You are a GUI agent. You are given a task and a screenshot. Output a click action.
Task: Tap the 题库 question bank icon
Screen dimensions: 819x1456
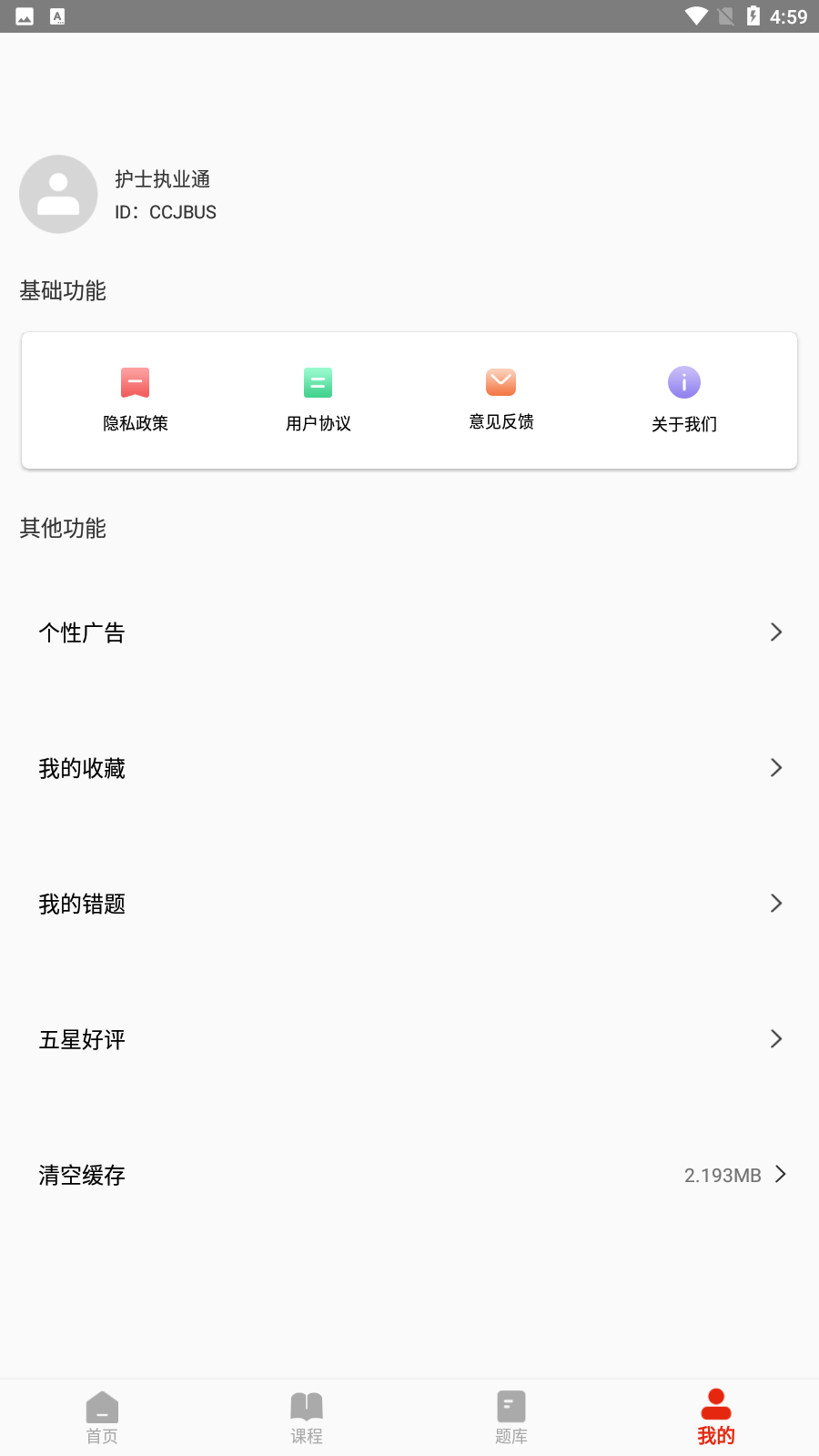511,1406
